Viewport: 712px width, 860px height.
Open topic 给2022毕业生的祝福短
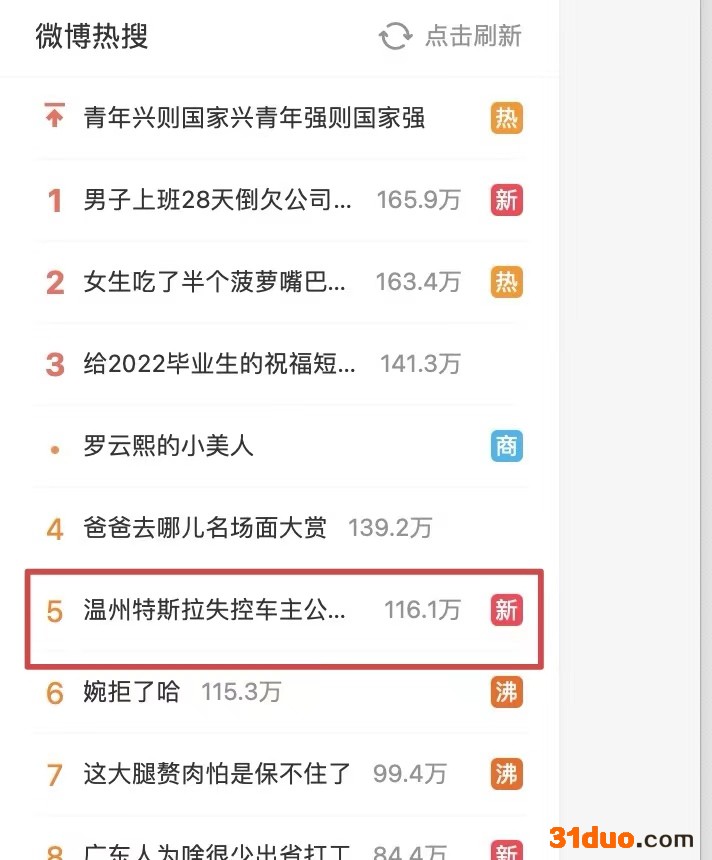coord(219,364)
